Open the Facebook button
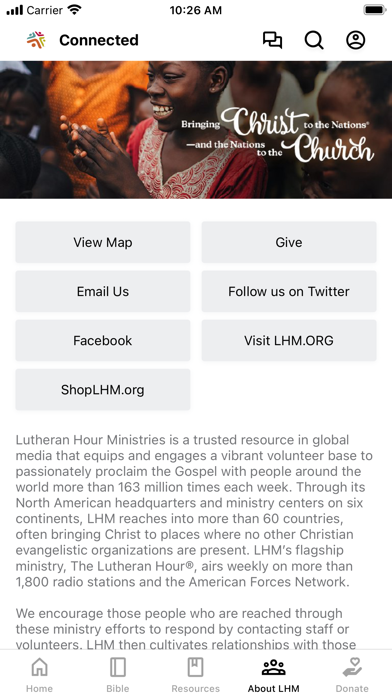 pos(103,340)
